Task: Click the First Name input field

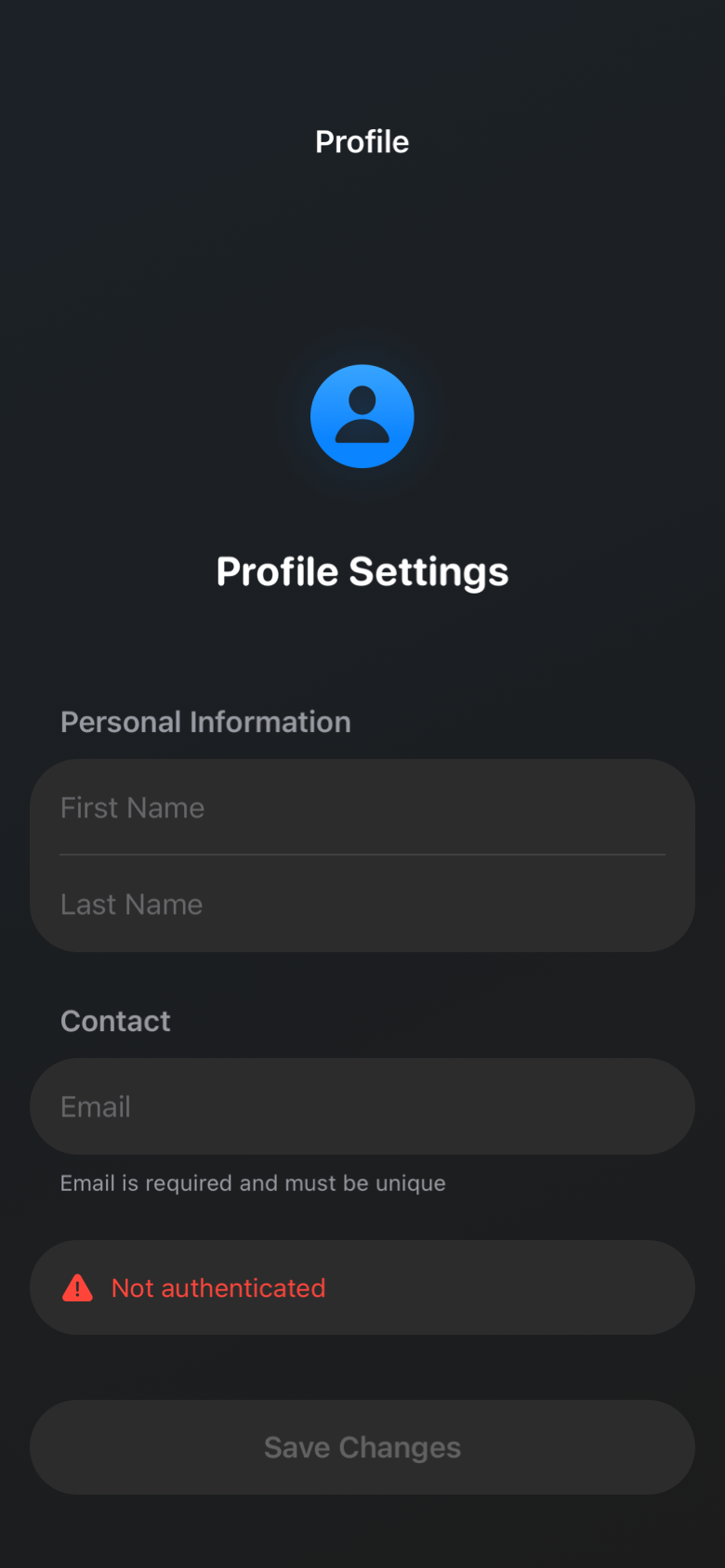Action: point(362,807)
